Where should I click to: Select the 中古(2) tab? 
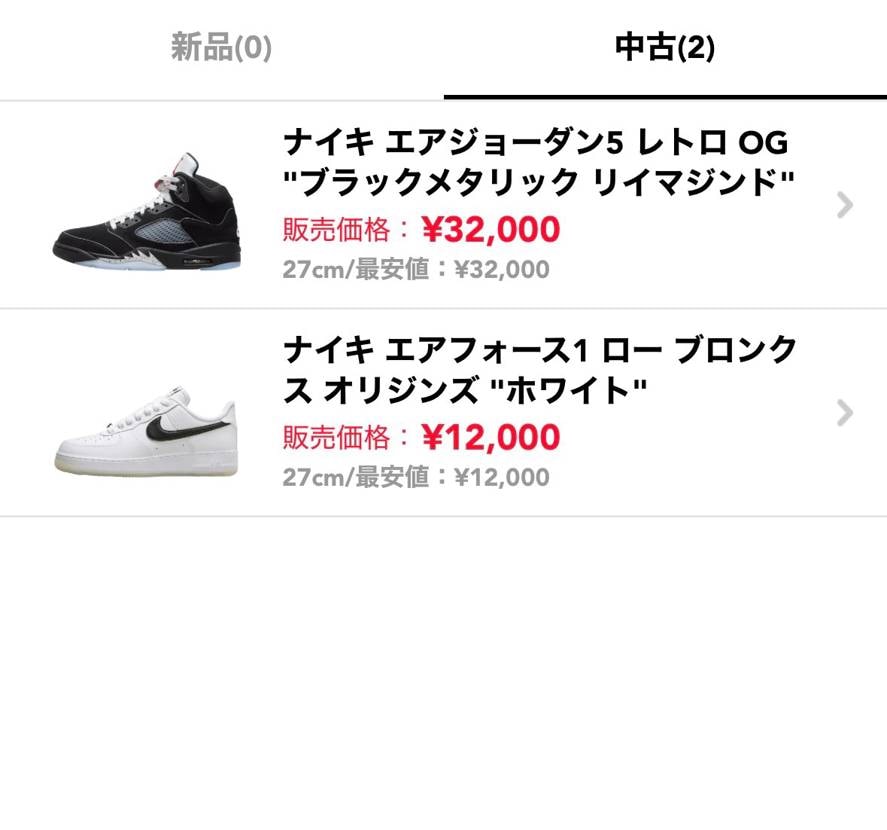coord(665,48)
